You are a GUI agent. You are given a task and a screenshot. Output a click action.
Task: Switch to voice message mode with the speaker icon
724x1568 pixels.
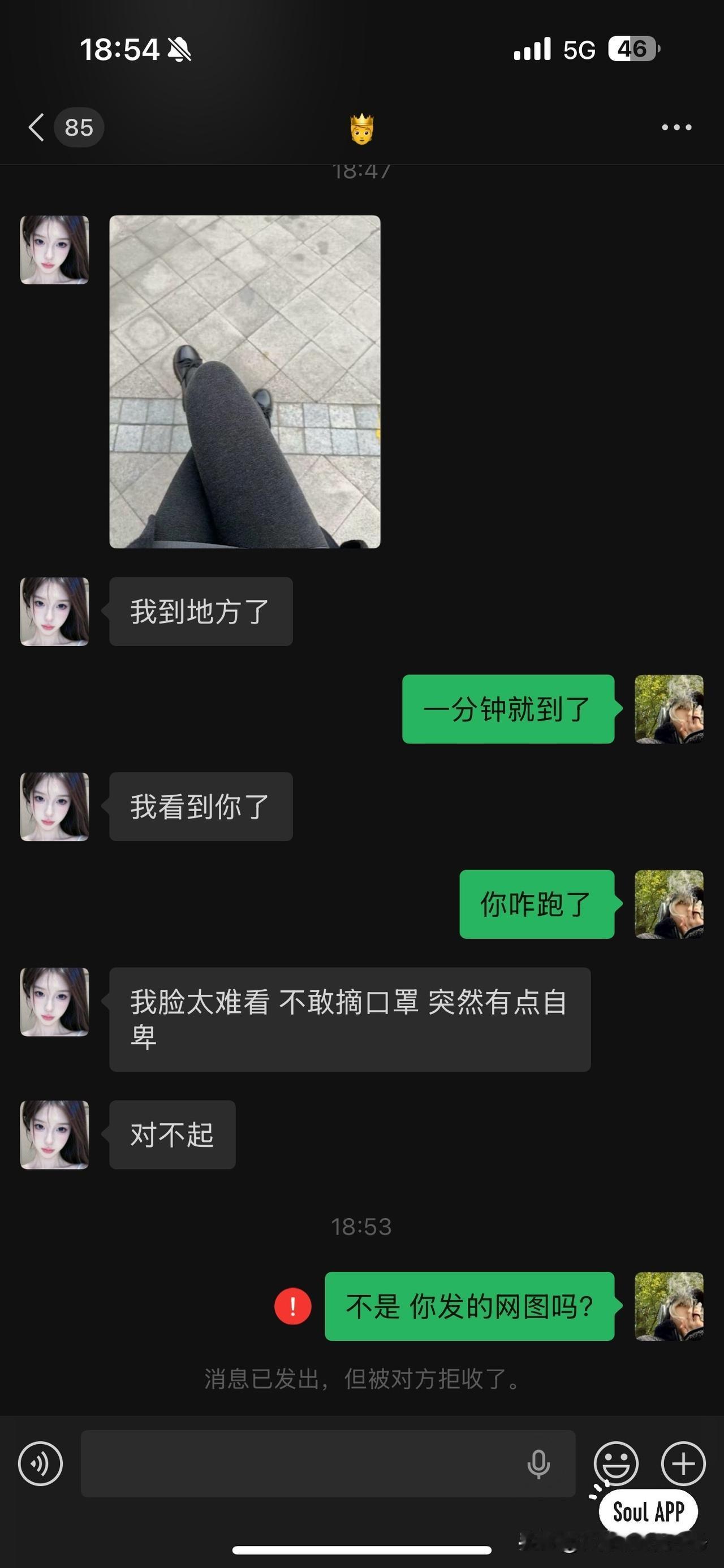(x=40, y=1465)
